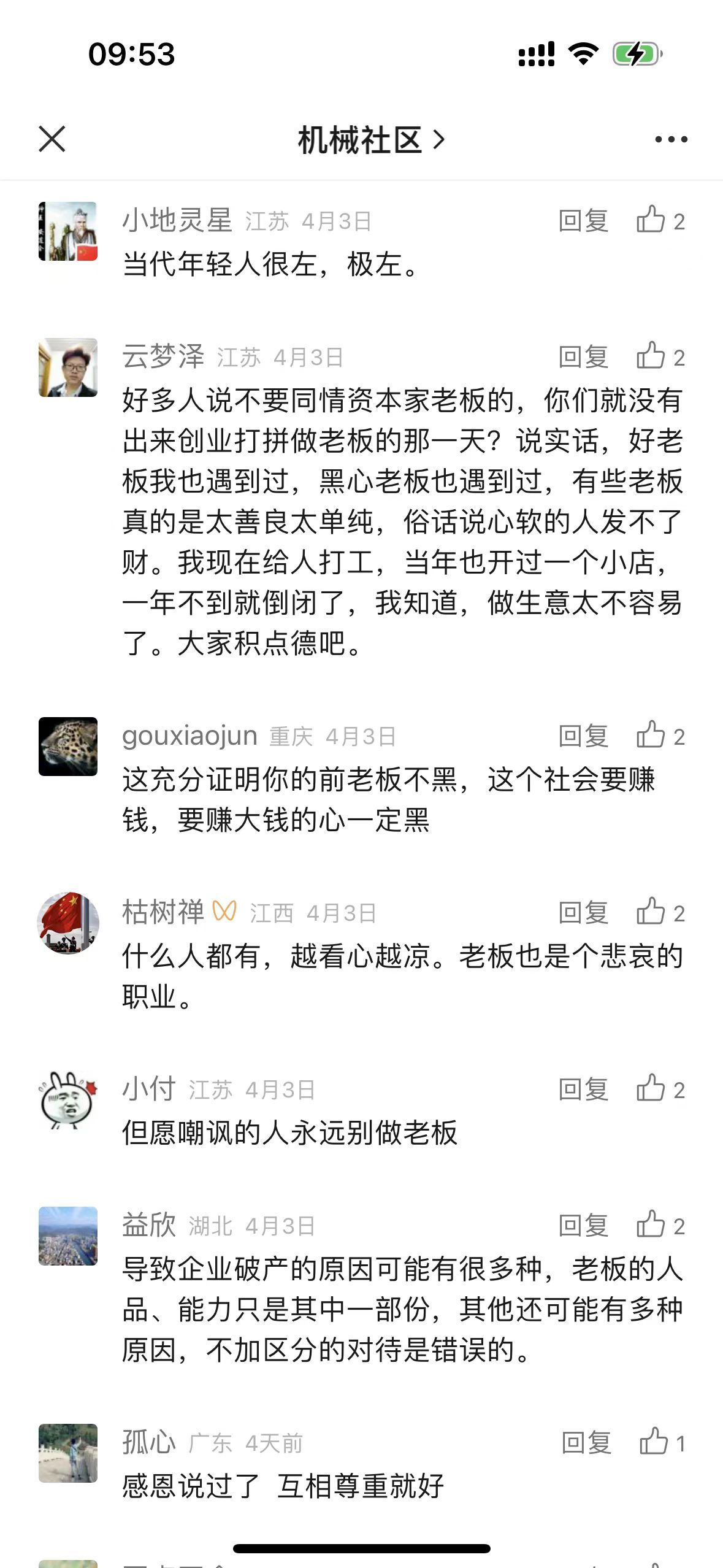Open the three-dot overflow menu

point(671,140)
